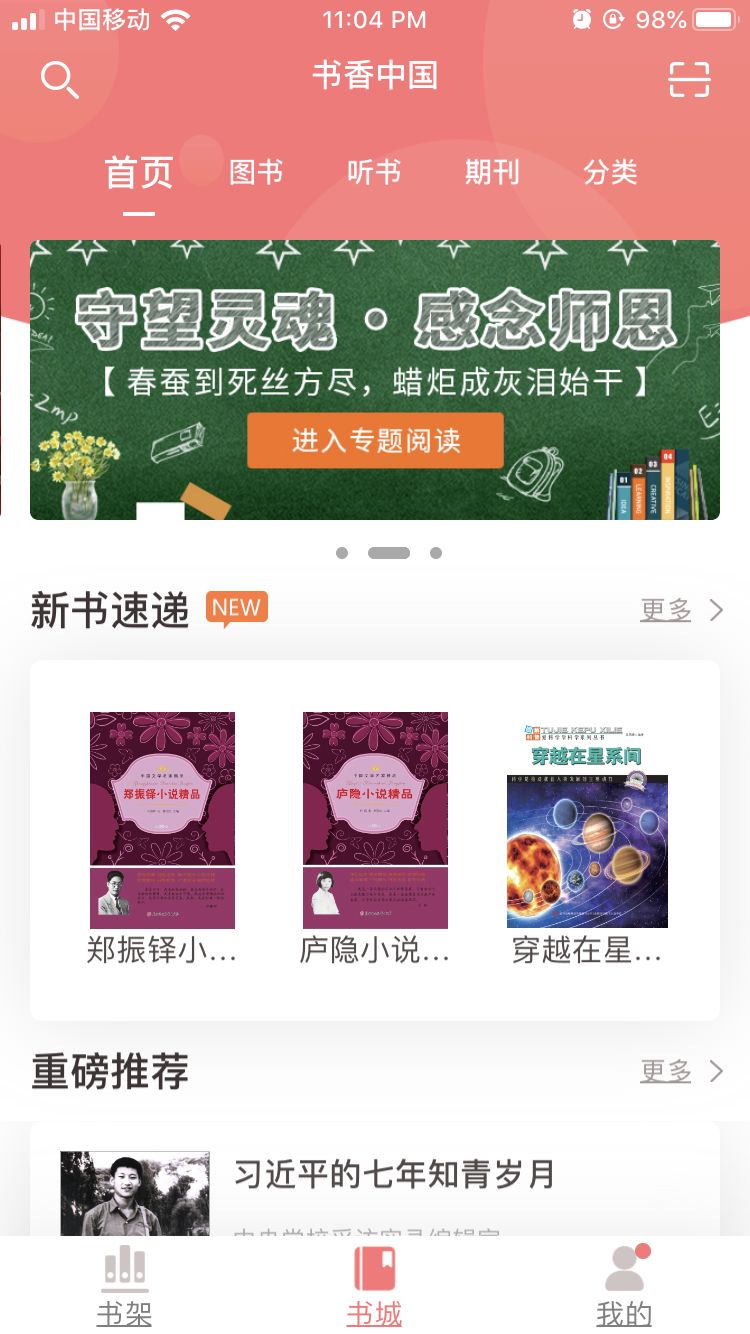The image size is (750, 1334).
Task: Select the 书城 bottom tab
Action: coord(375,1286)
